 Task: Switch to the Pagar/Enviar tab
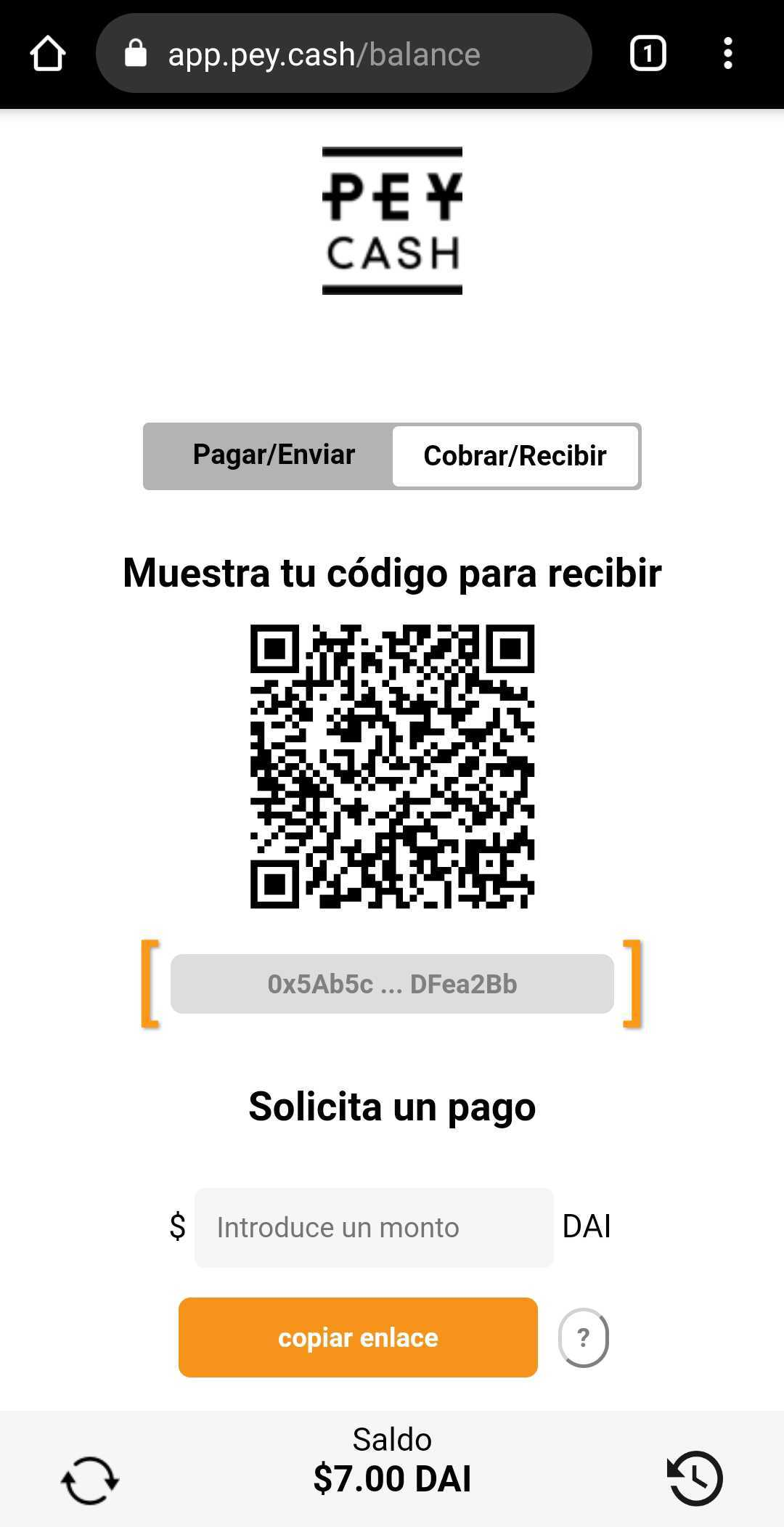273,455
